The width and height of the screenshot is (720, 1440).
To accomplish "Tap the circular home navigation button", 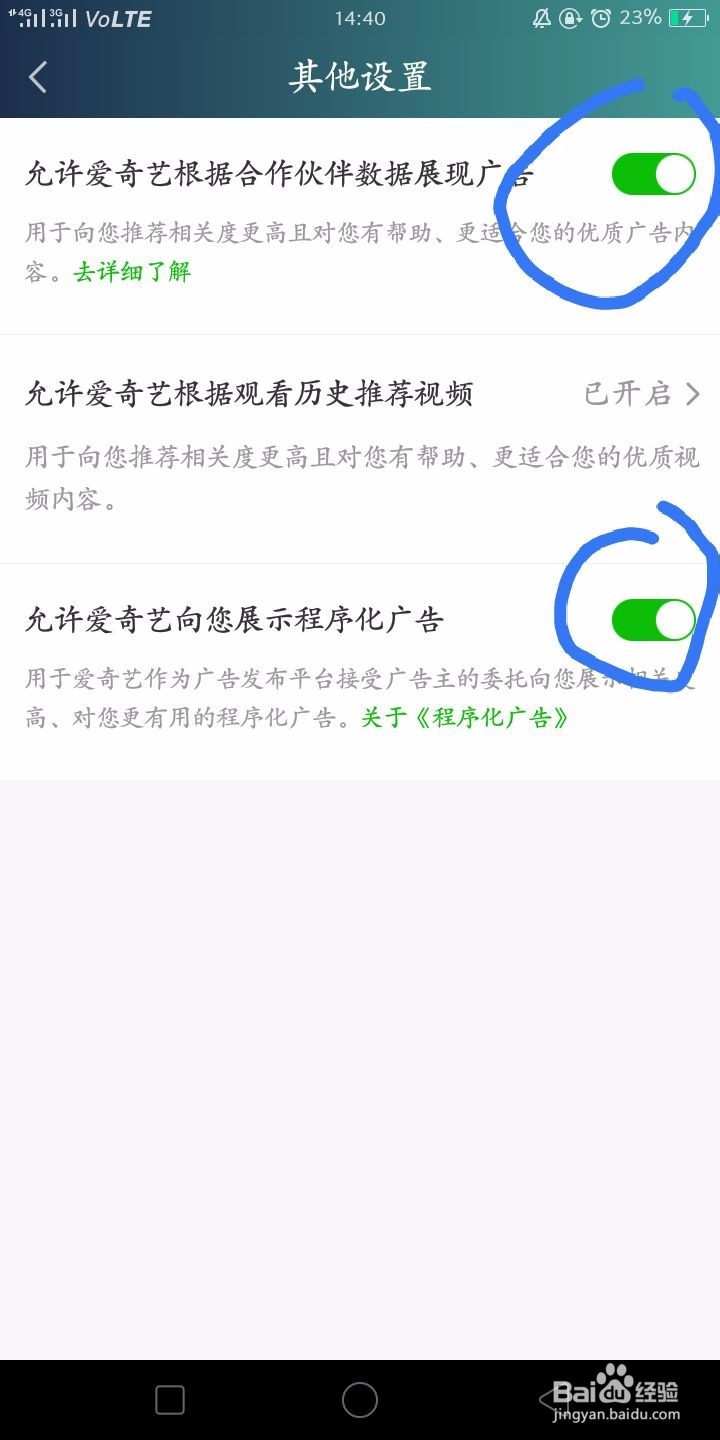I will click(358, 1402).
